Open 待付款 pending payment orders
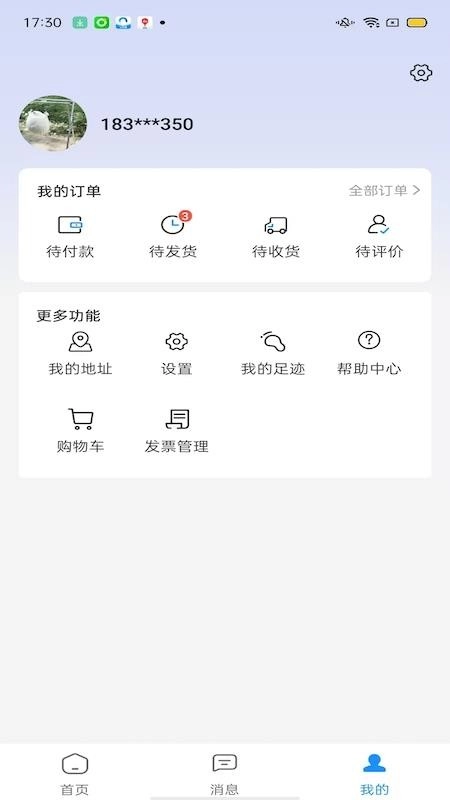 click(70, 237)
